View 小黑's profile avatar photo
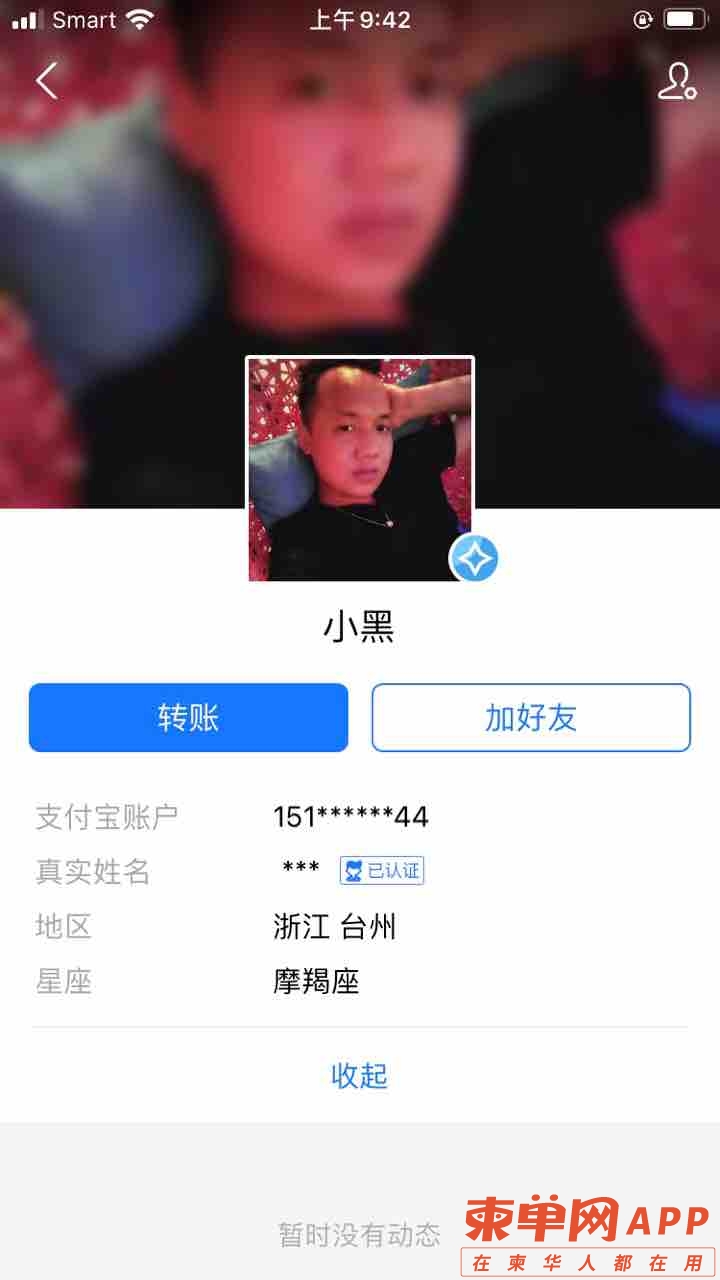Image resolution: width=720 pixels, height=1280 pixels. tap(360, 468)
